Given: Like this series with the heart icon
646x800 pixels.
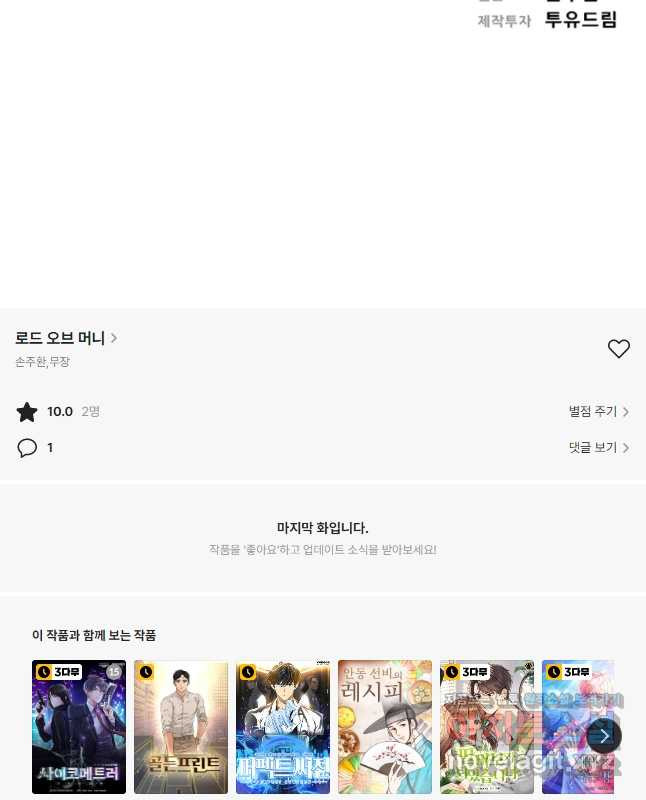Looking at the screenshot, I should [x=618, y=349].
